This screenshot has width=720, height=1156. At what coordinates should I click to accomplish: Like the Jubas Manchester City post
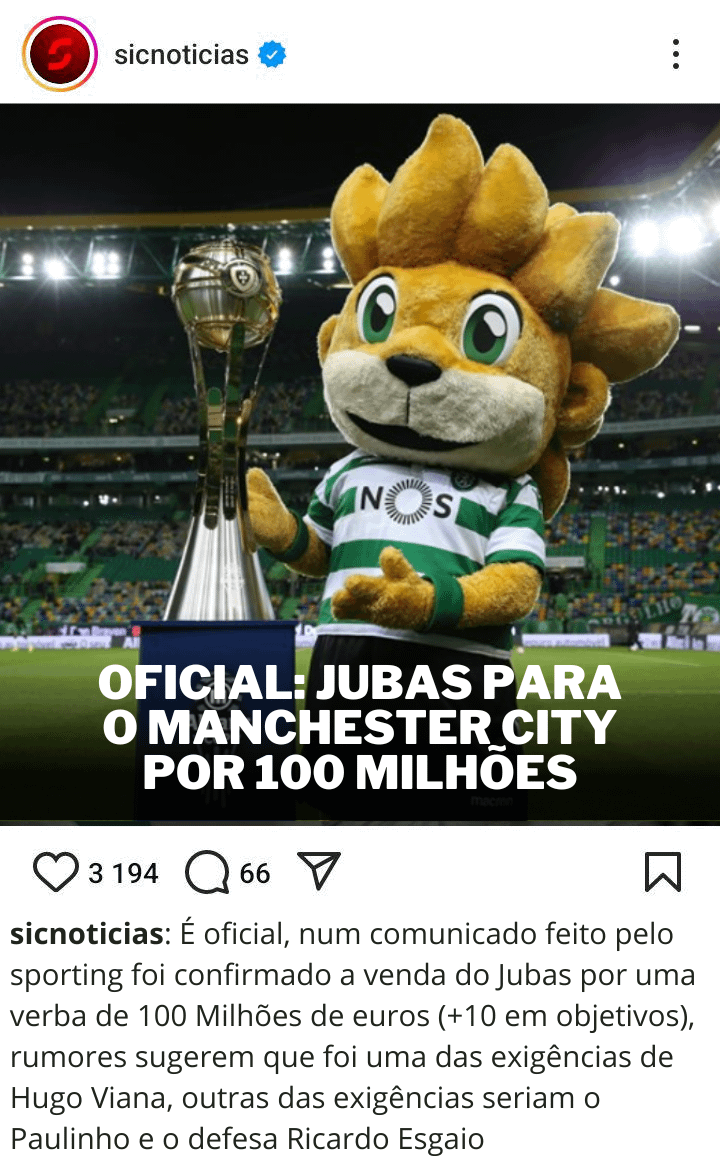(55, 872)
